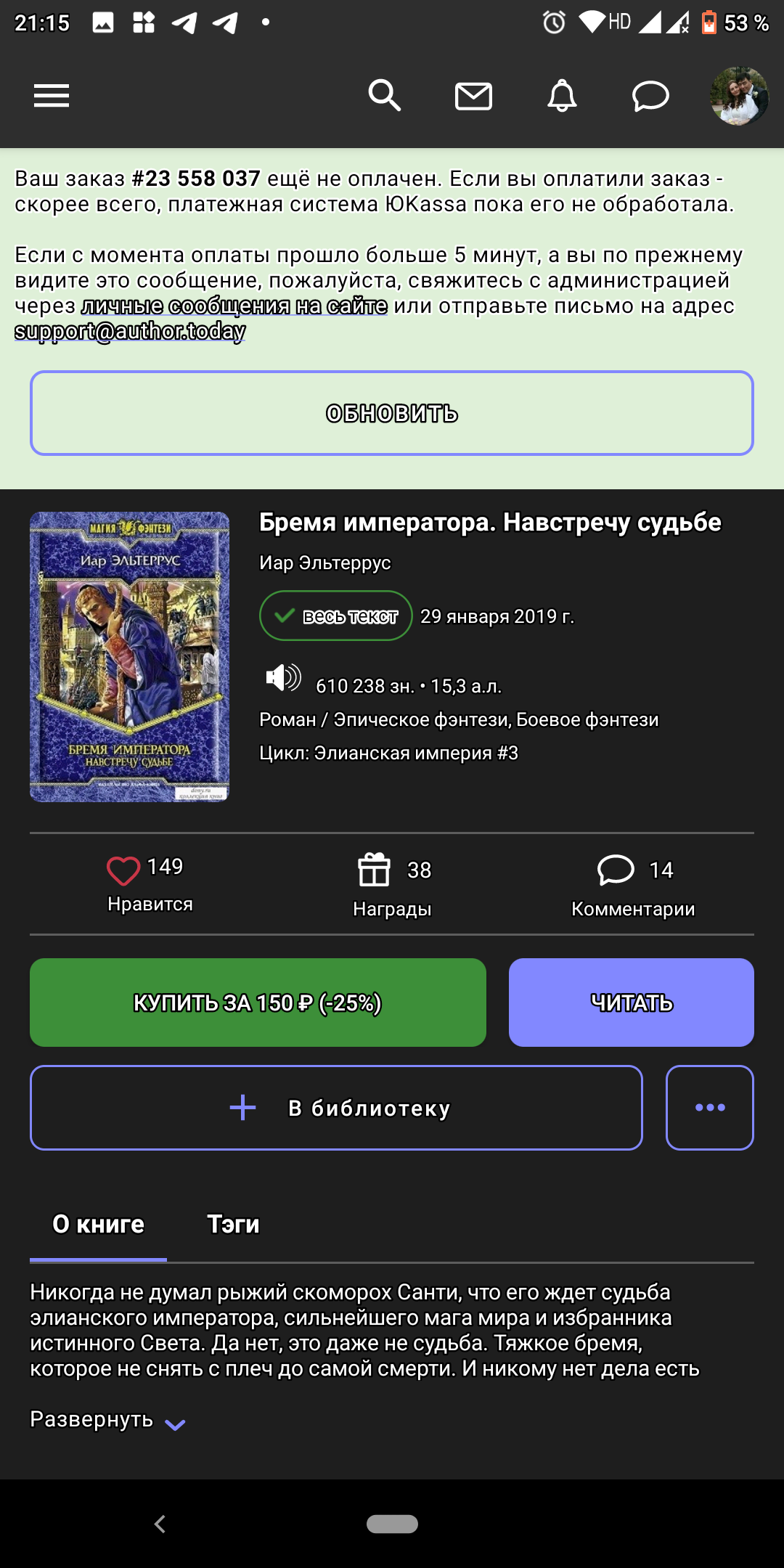Buy the book for 150 ₽

(x=258, y=1003)
